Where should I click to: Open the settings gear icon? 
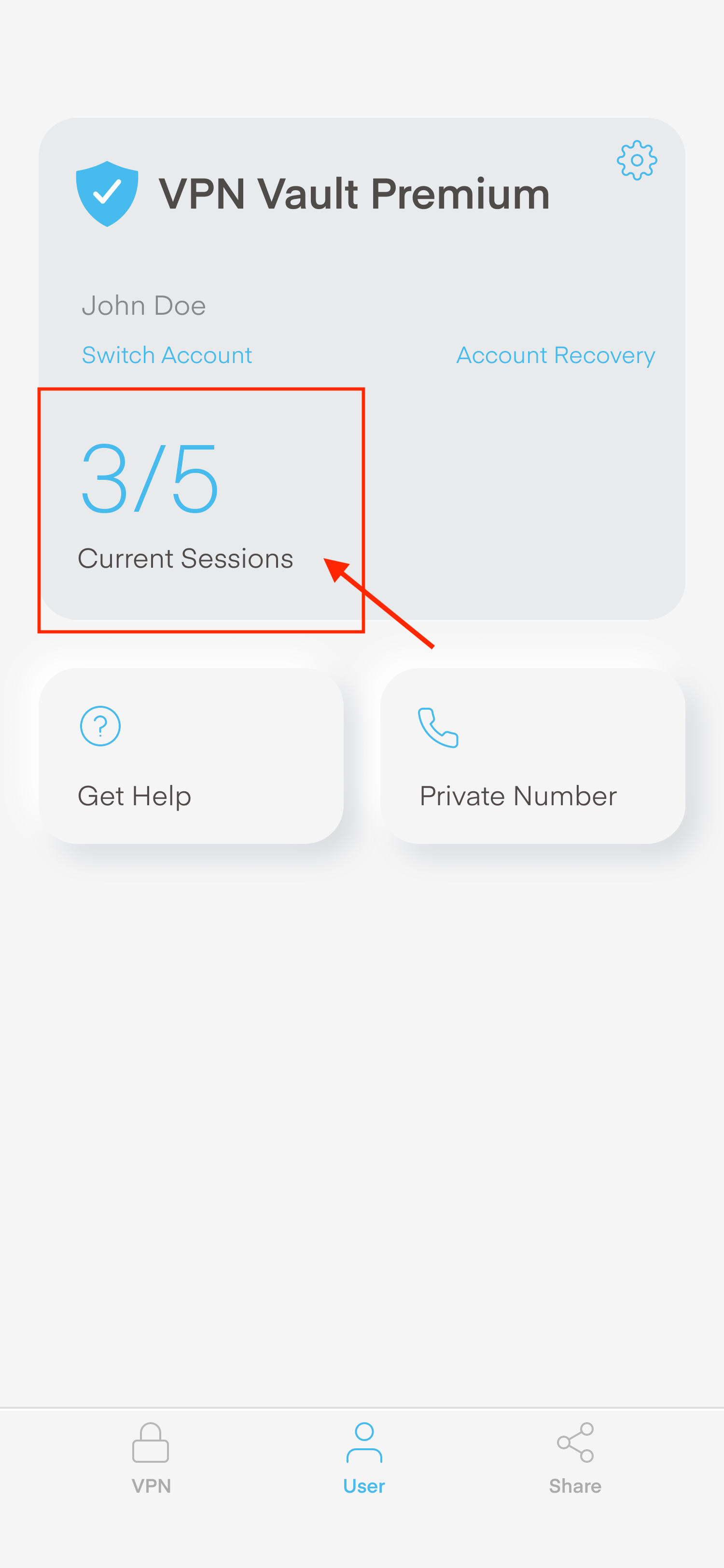636,160
